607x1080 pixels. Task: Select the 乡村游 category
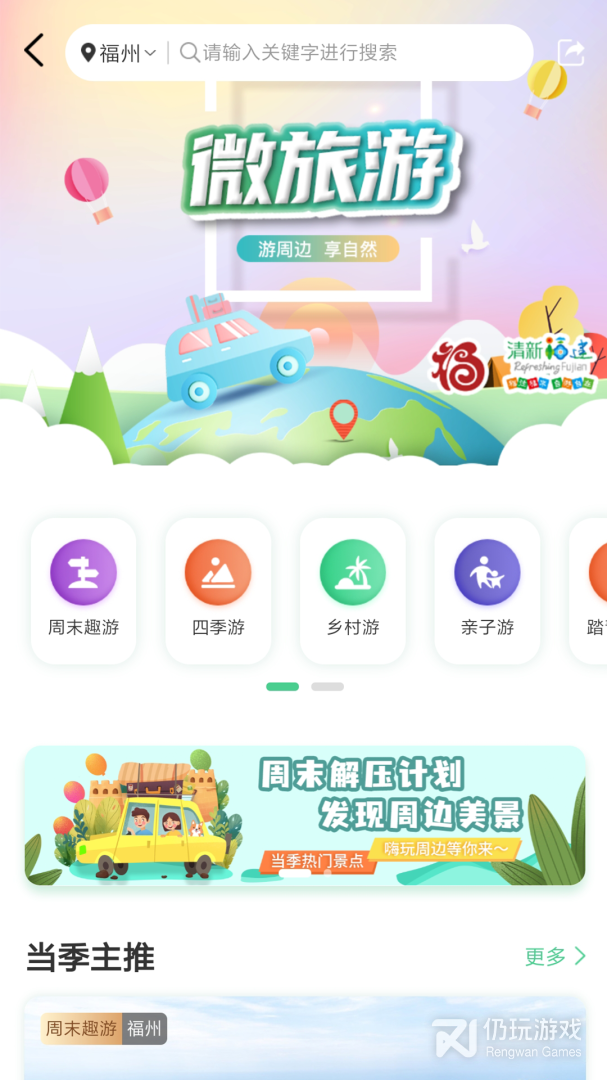tap(353, 591)
